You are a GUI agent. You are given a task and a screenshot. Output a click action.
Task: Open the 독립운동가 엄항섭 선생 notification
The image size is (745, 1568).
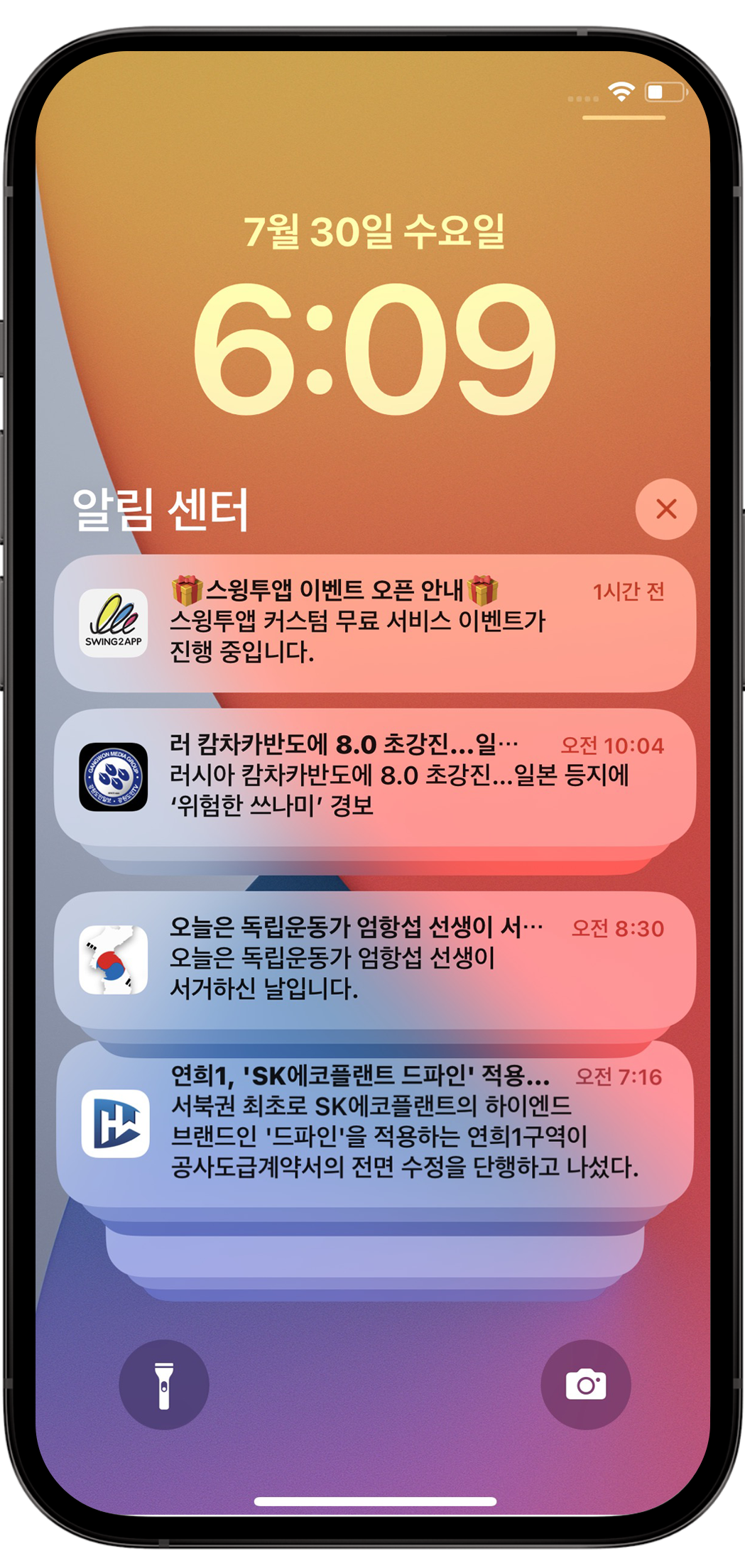click(374, 959)
